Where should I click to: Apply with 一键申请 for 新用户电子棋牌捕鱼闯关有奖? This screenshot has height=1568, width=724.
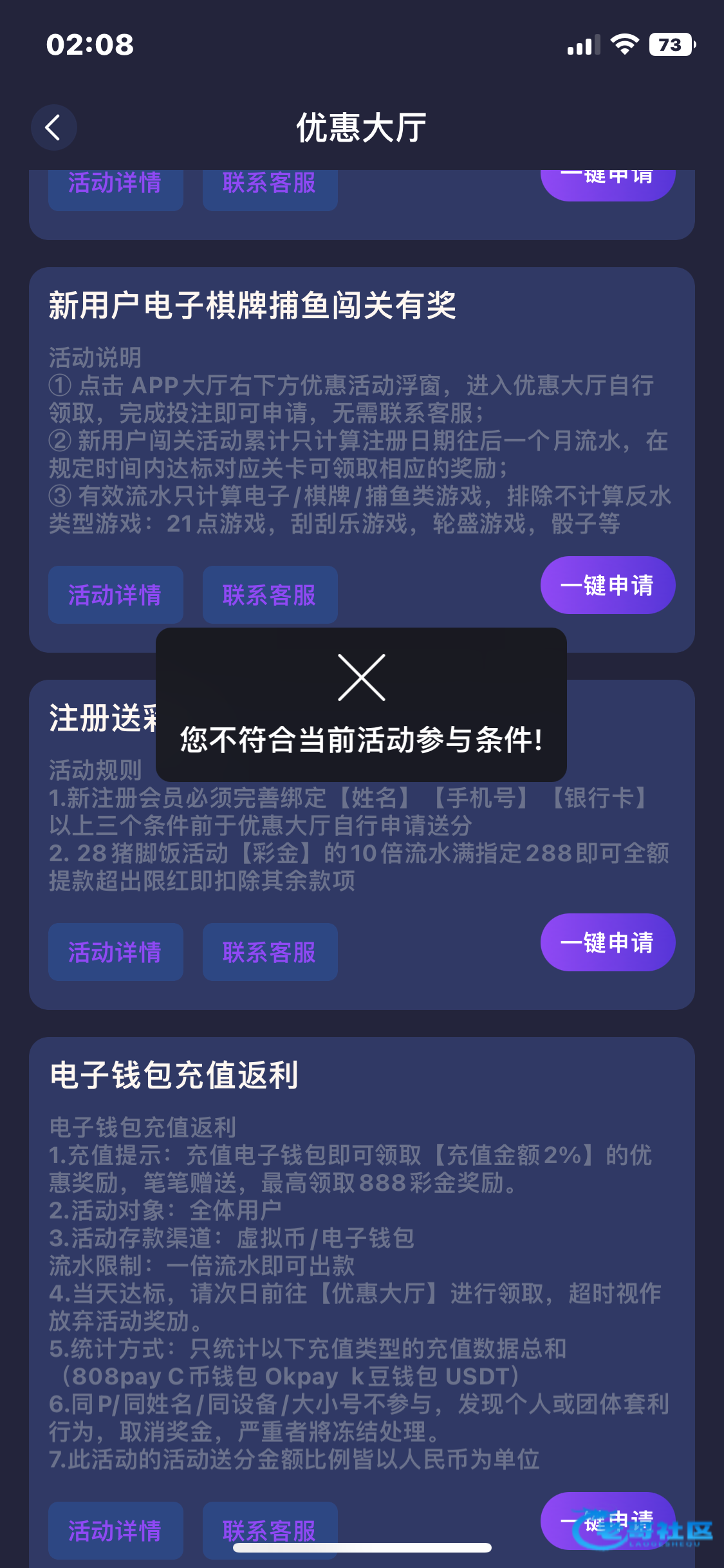click(x=608, y=585)
